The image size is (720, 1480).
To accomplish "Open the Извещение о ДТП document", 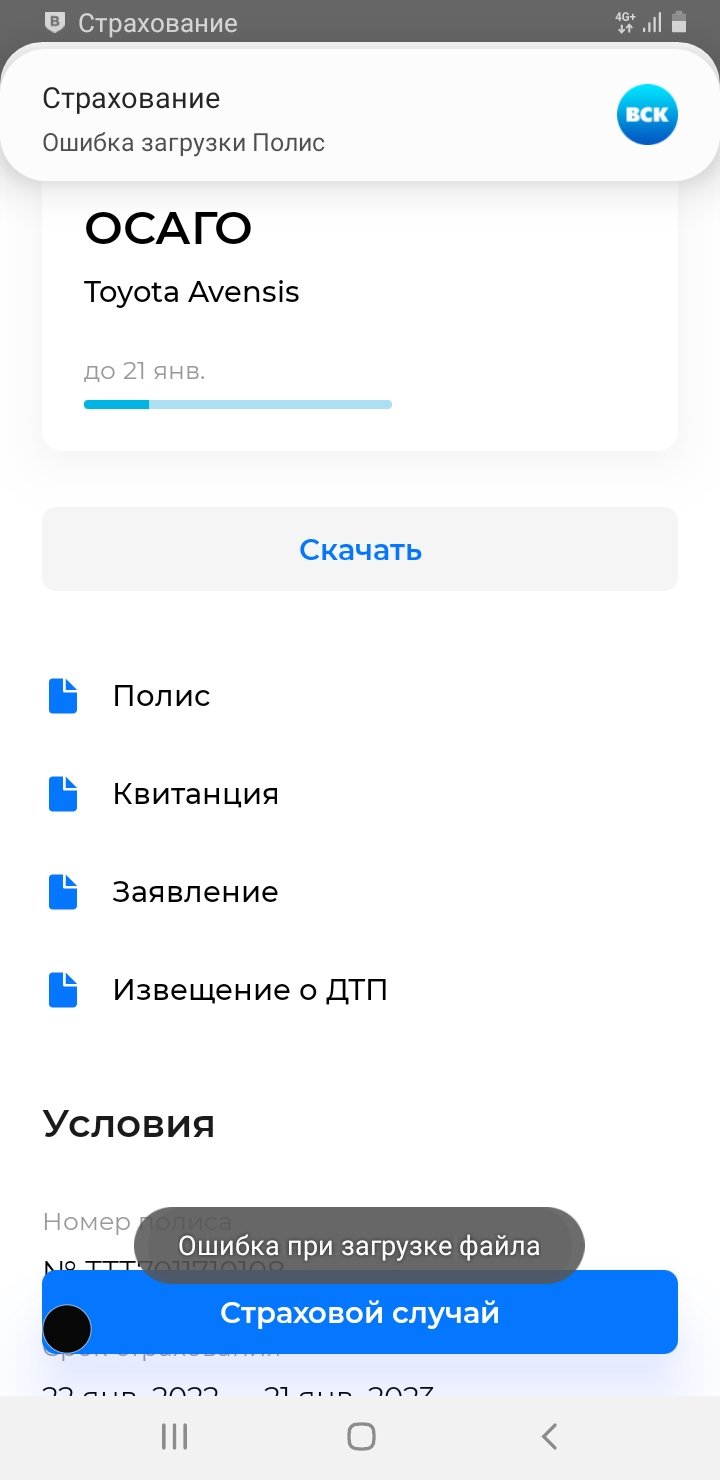I will point(249,990).
